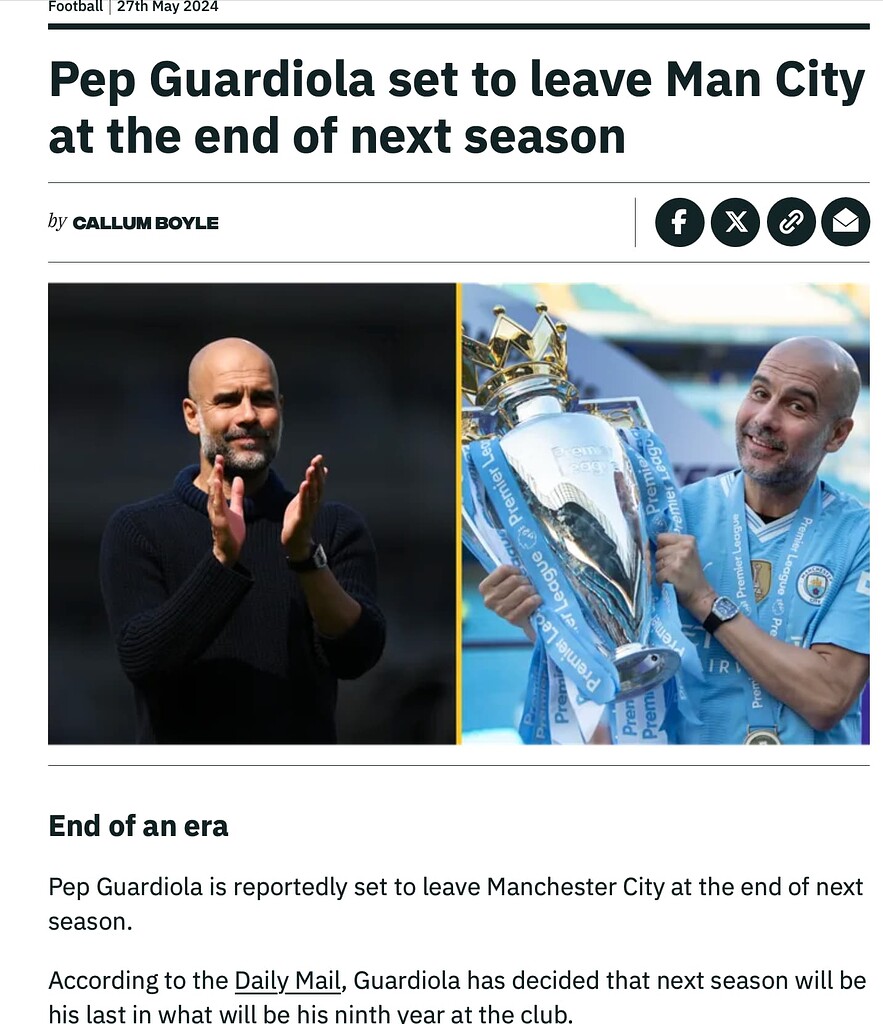Image resolution: width=883 pixels, height=1024 pixels.
Task: Open the Daily Mail link
Action: [x=287, y=980]
